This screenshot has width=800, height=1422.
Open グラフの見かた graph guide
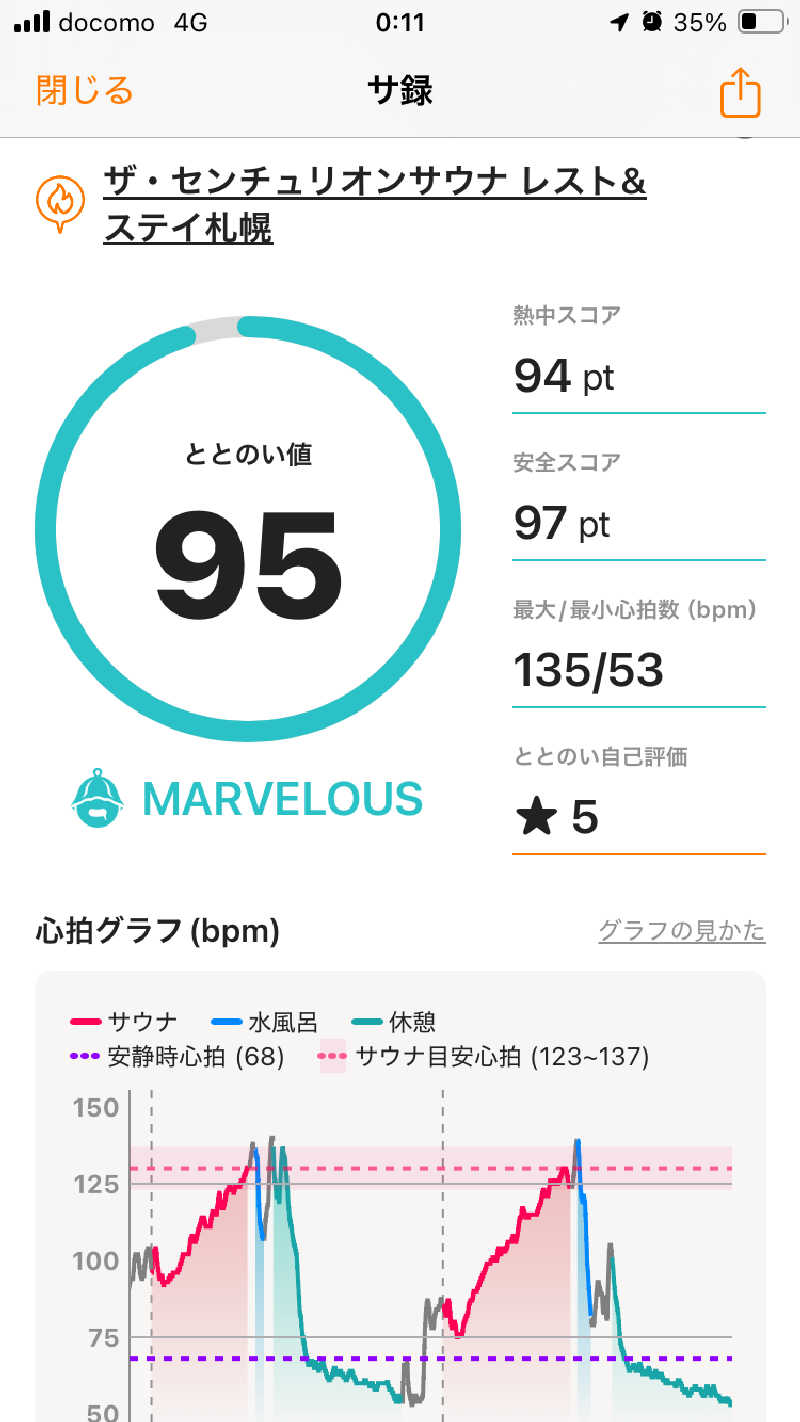pos(681,932)
